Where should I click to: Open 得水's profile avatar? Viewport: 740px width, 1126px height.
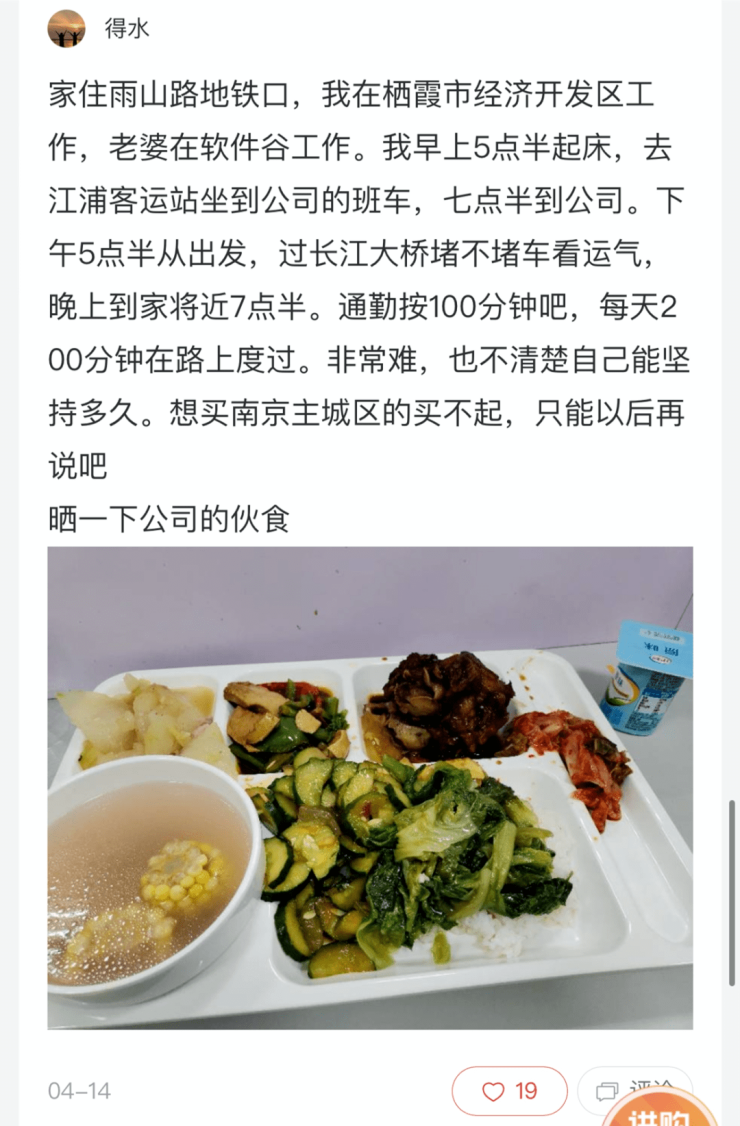pos(66,29)
